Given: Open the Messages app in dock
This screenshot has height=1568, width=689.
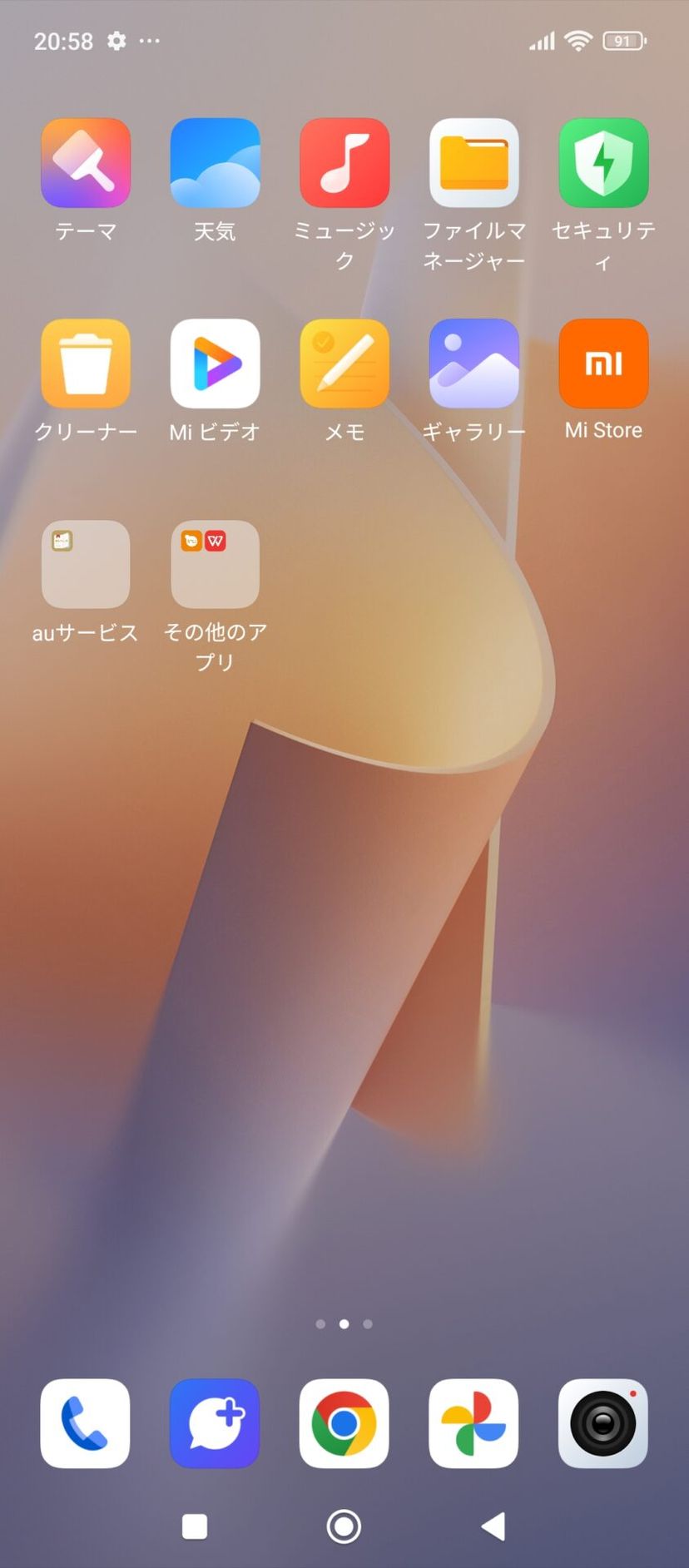Looking at the screenshot, I should click(215, 1423).
